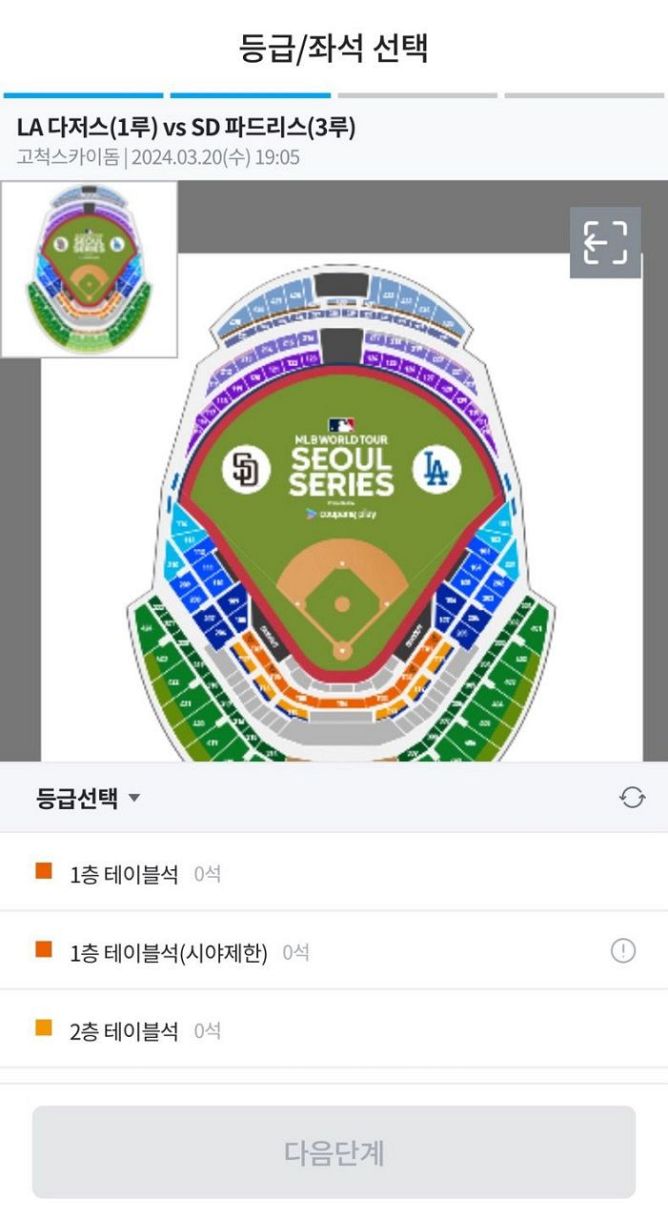
Task: Open the info icon for 시야제한 seats
Action: coord(622,951)
